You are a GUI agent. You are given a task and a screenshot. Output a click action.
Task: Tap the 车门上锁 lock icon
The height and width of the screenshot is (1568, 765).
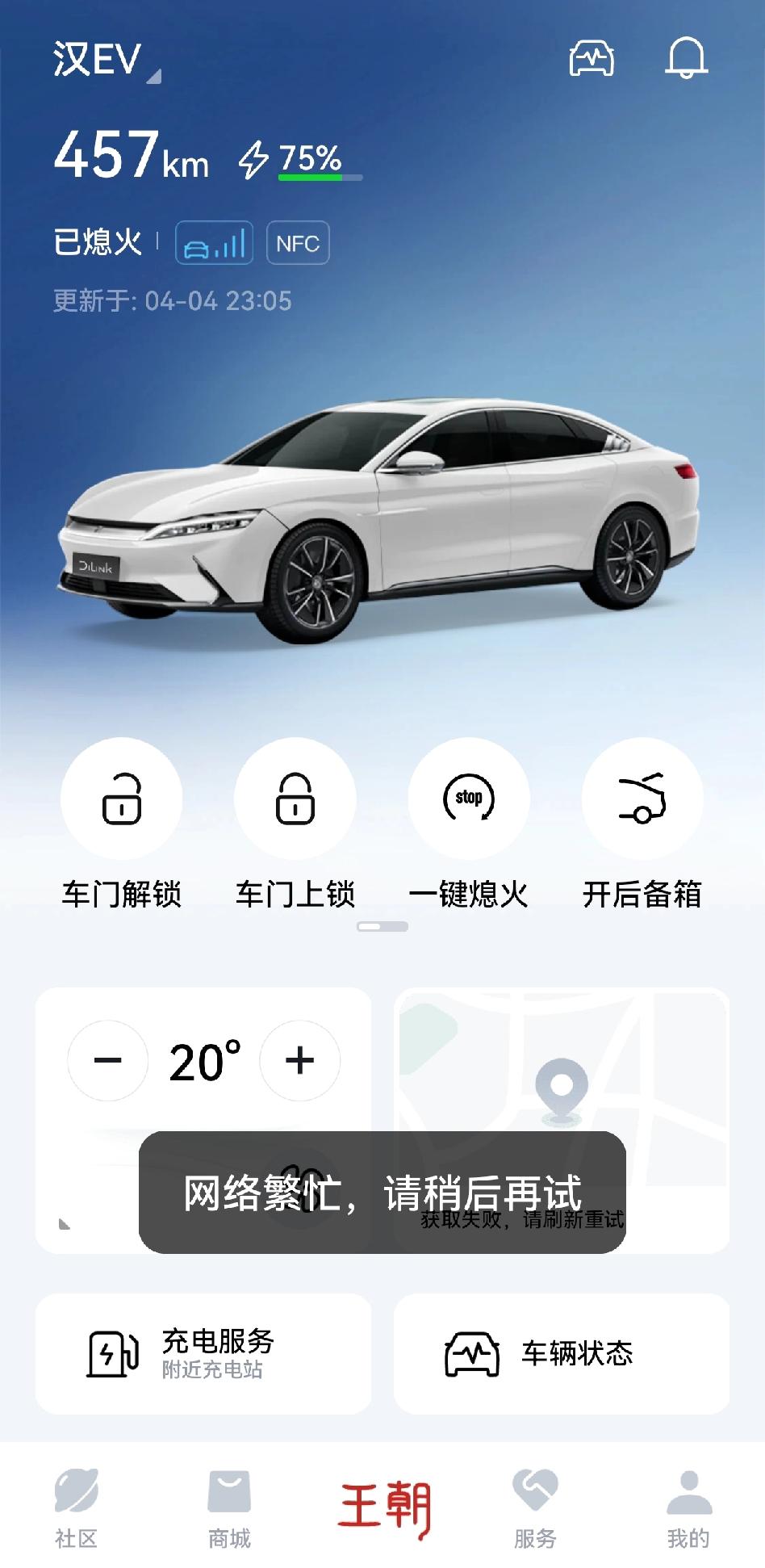[x=295, y=799]
